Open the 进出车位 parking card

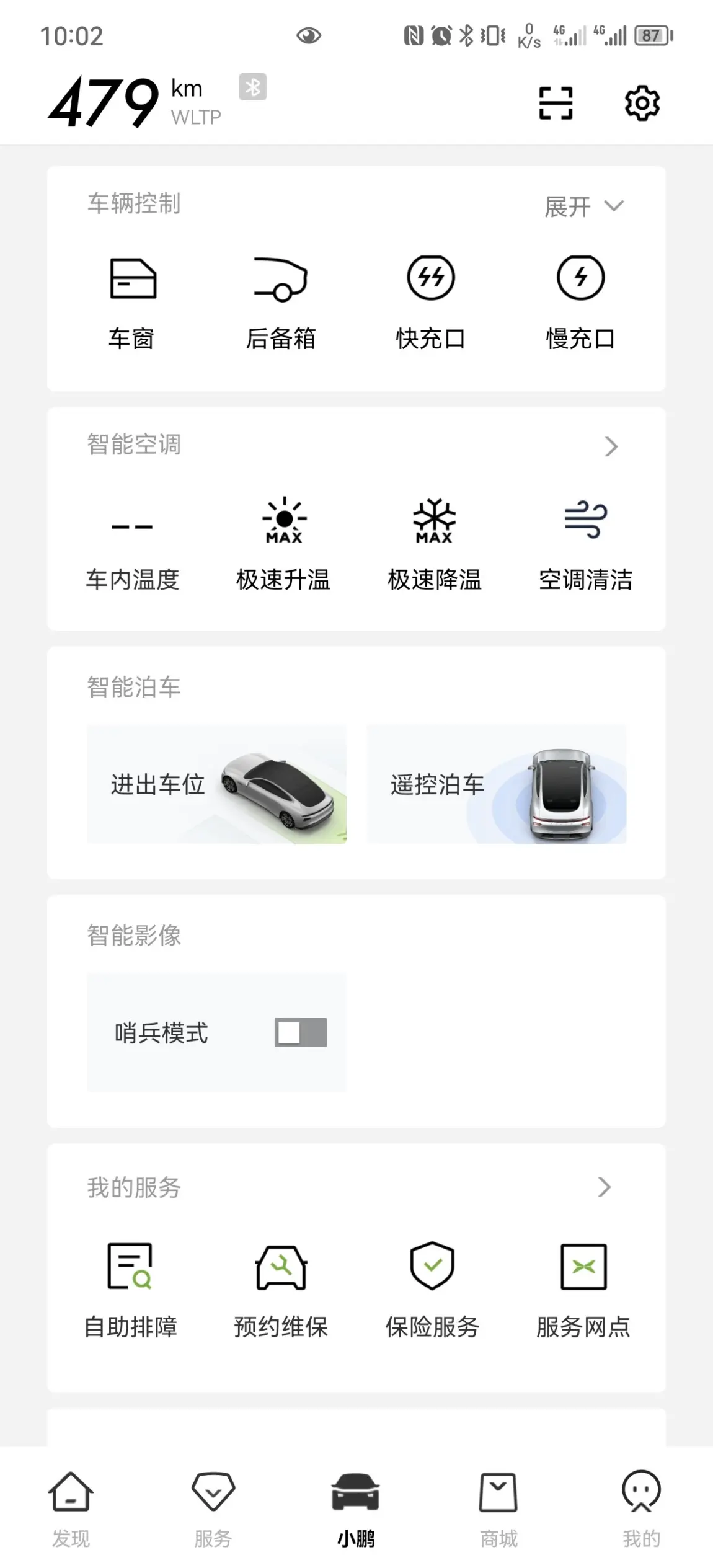click(216, 784)
